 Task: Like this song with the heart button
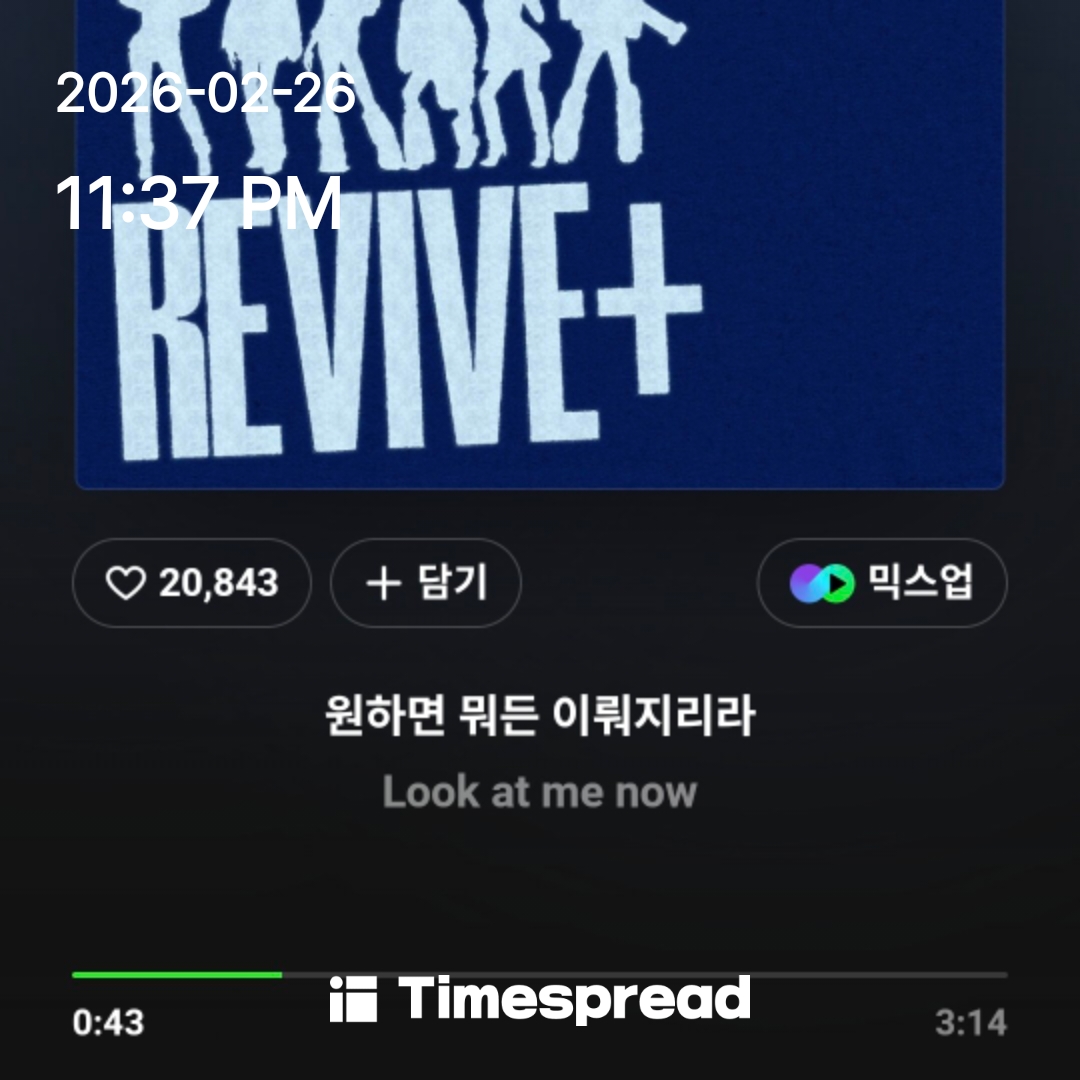click(x=190, y=583)
